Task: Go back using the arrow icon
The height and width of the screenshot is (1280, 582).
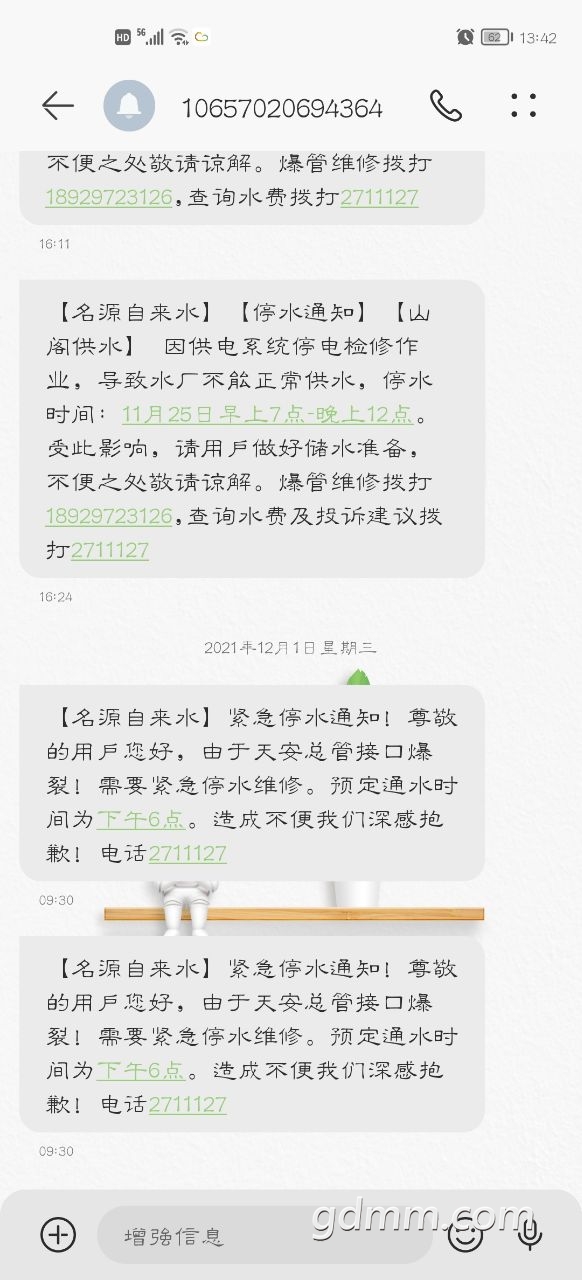Action: coord(57,106)
